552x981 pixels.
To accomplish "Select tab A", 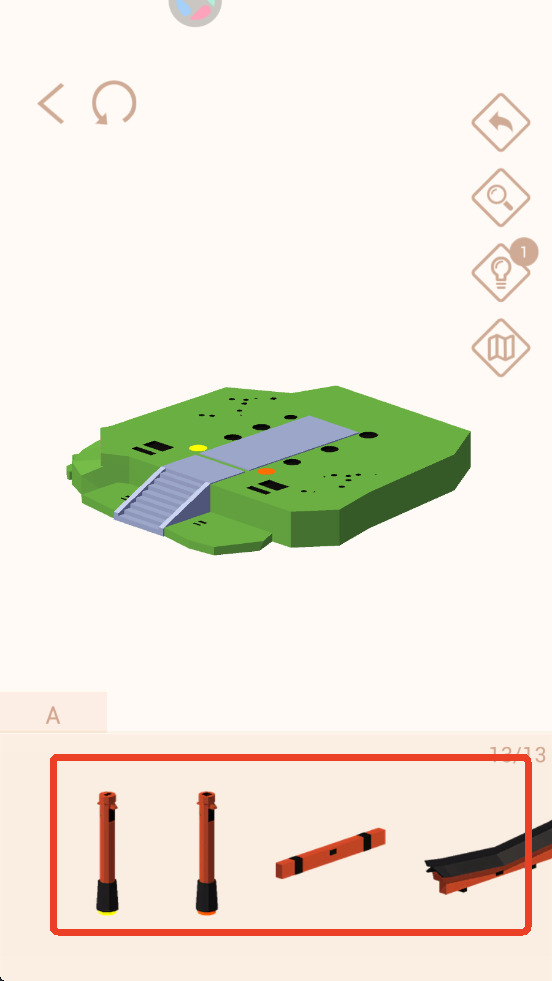I will tap(53, 714).
